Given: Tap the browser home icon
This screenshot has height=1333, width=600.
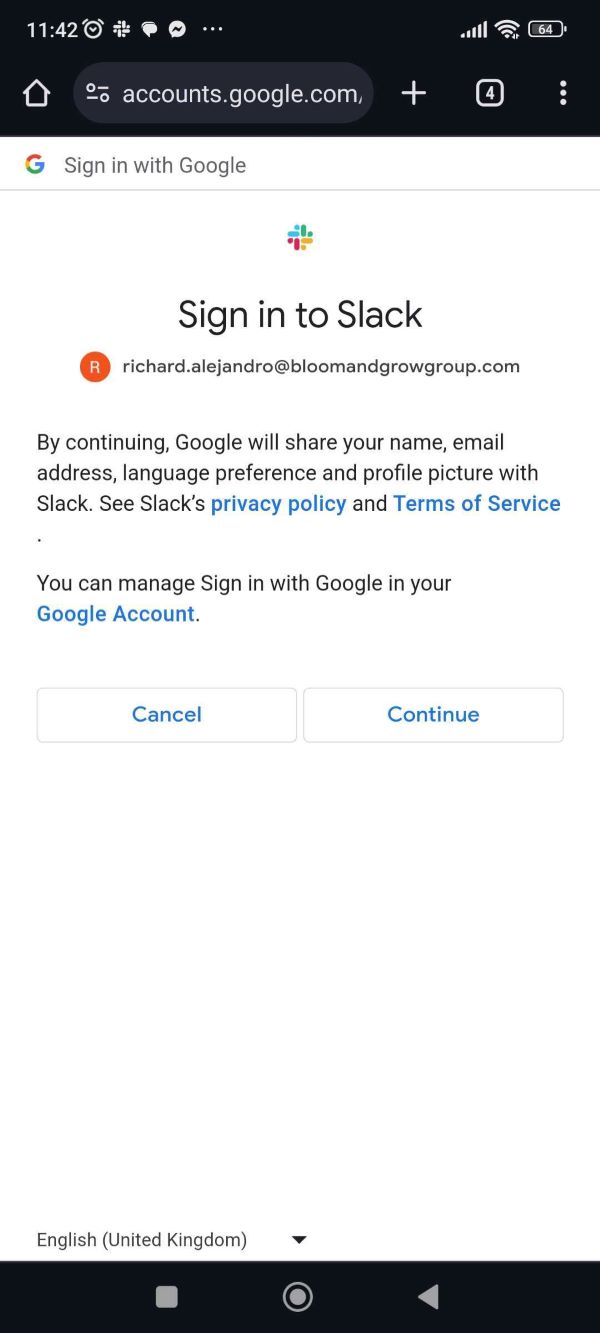Looking at the screenshot, I should (36, 93).
